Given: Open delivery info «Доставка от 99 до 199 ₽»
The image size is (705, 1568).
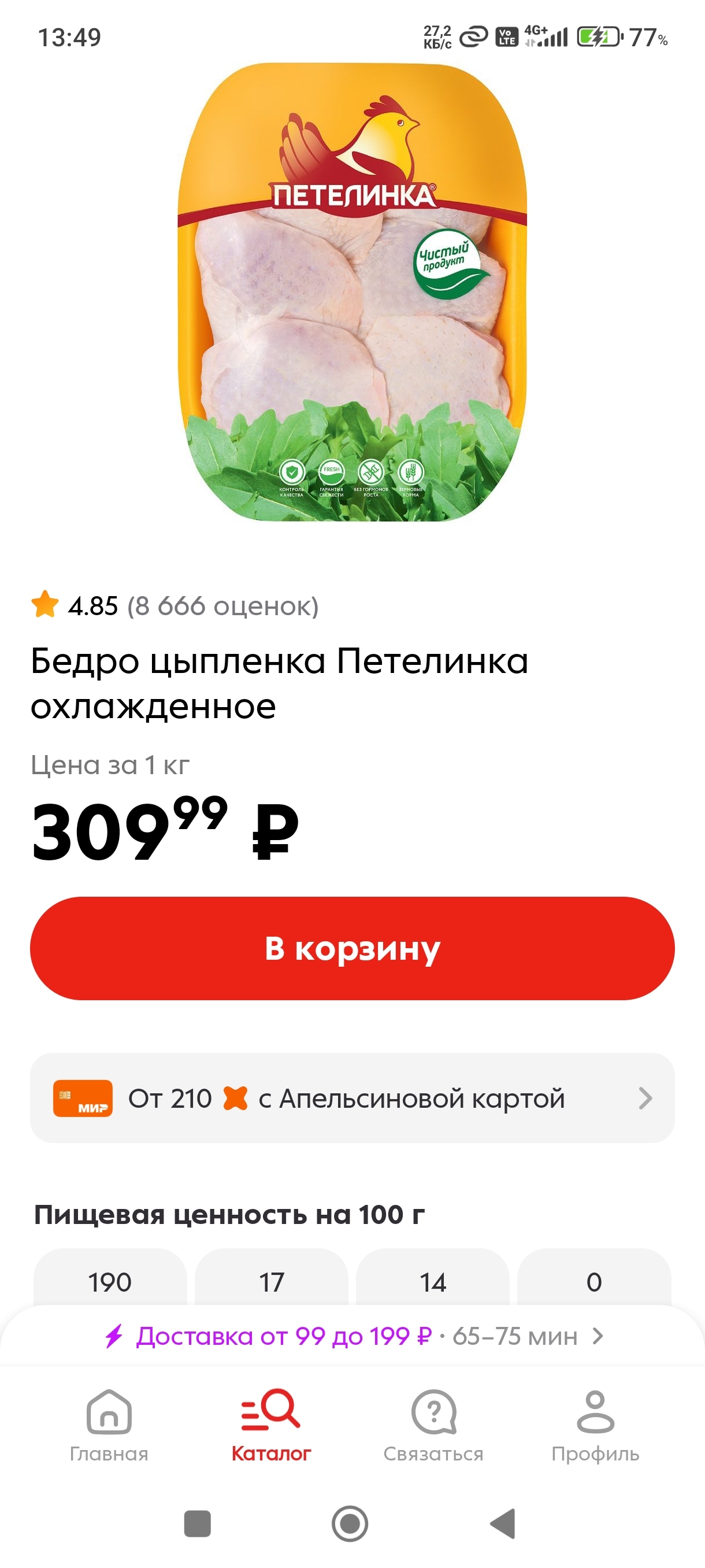Looking at the screenshot, I should click(x=352, y=1336).
